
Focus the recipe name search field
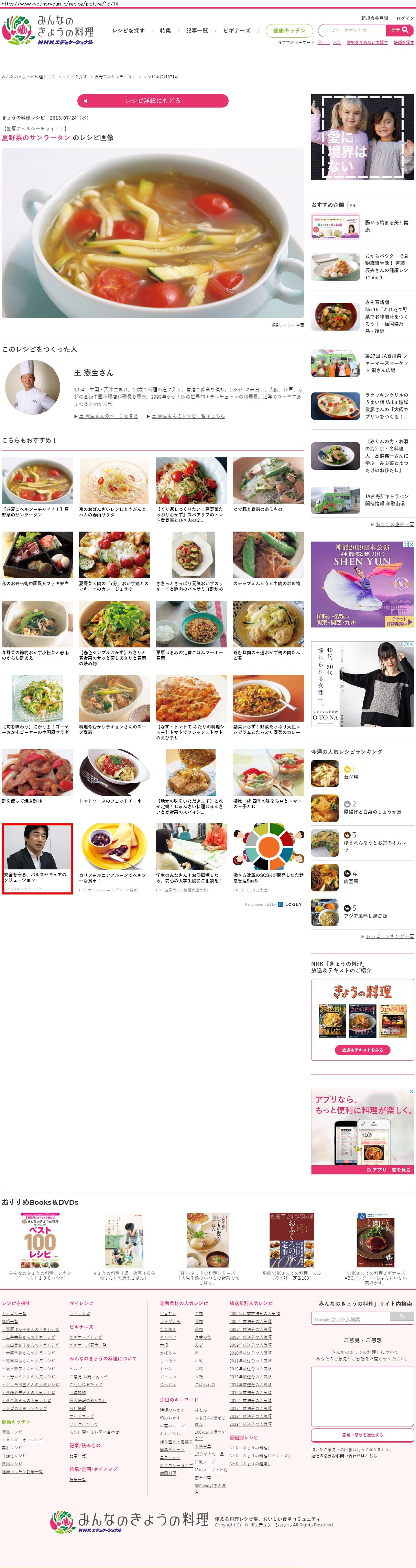(351, 30)
